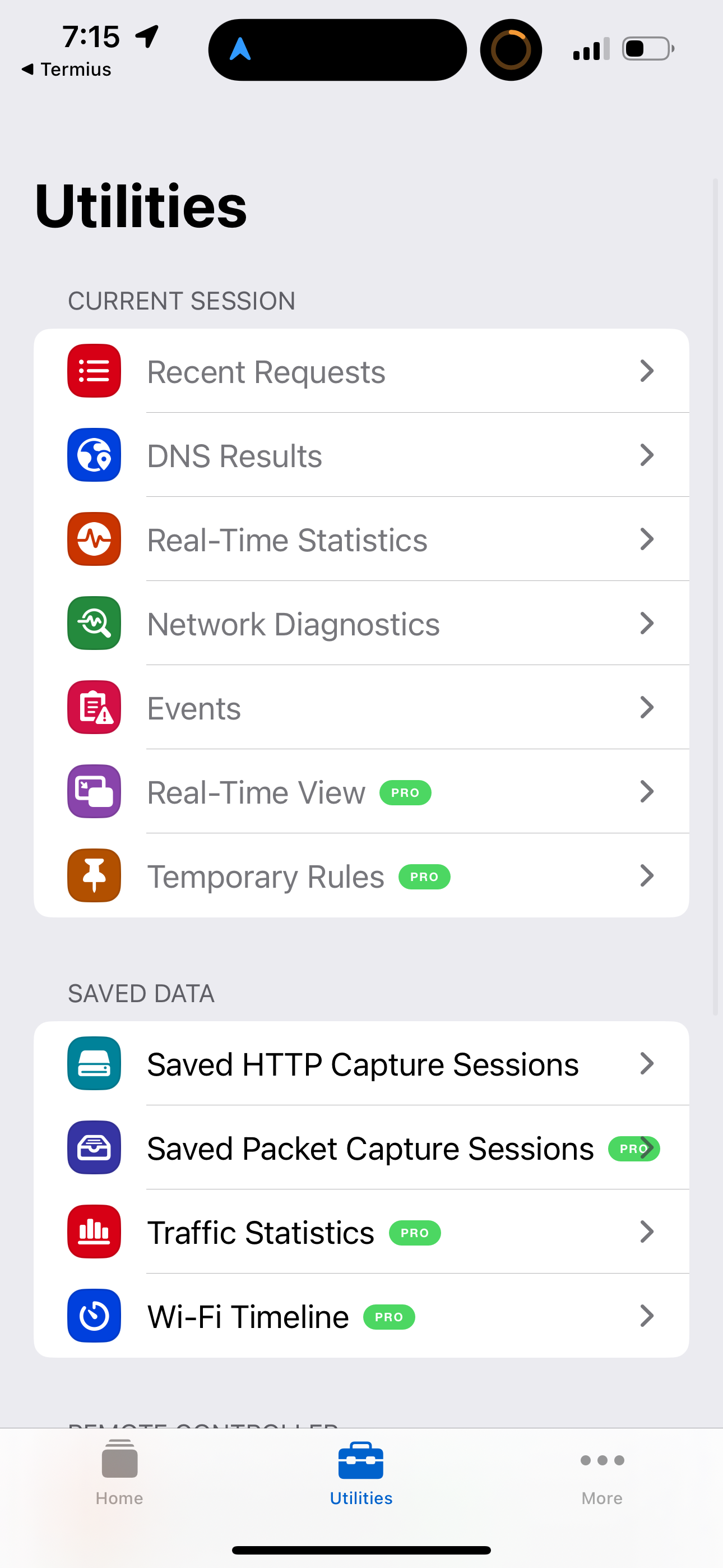The image size is (723, 1568).
Task: Tap the Saved Packet Capture Sessions icon
Action: pyautogui.click(x=94, y=1147)
